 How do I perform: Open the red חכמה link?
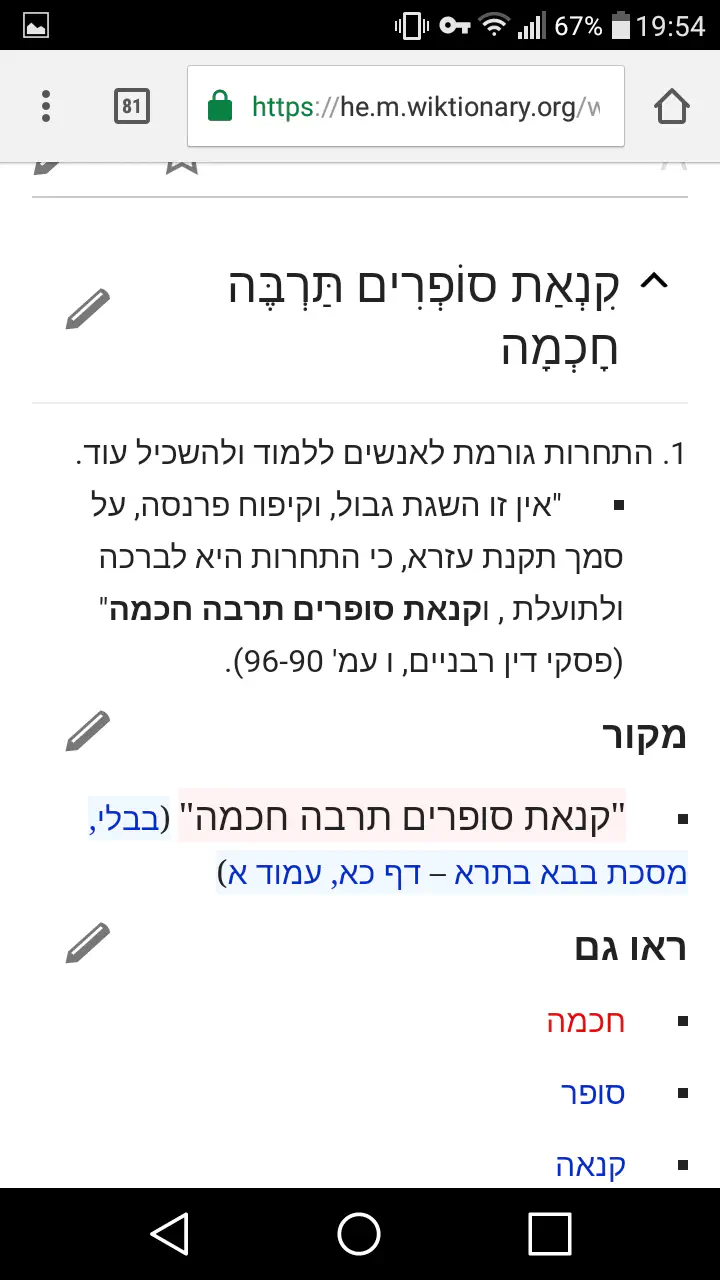[586, 1021]
